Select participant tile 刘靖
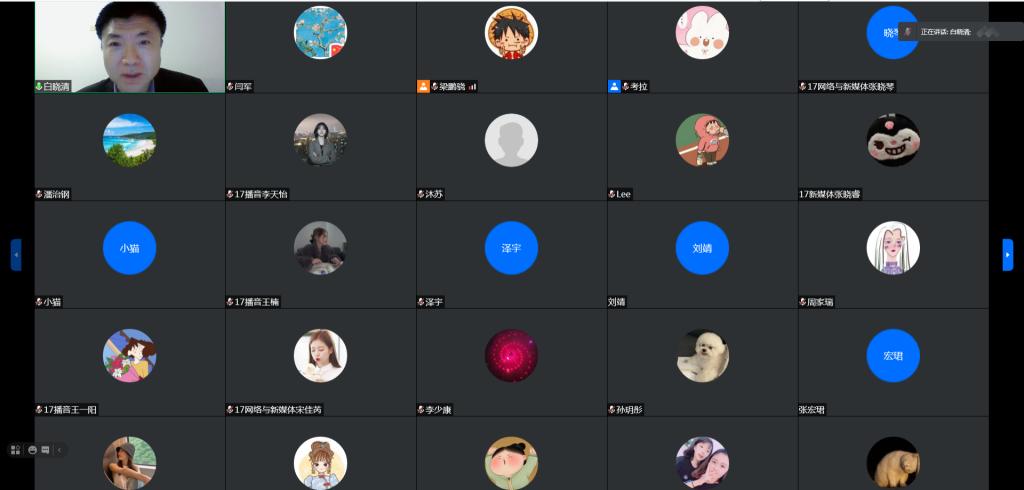 702,254
